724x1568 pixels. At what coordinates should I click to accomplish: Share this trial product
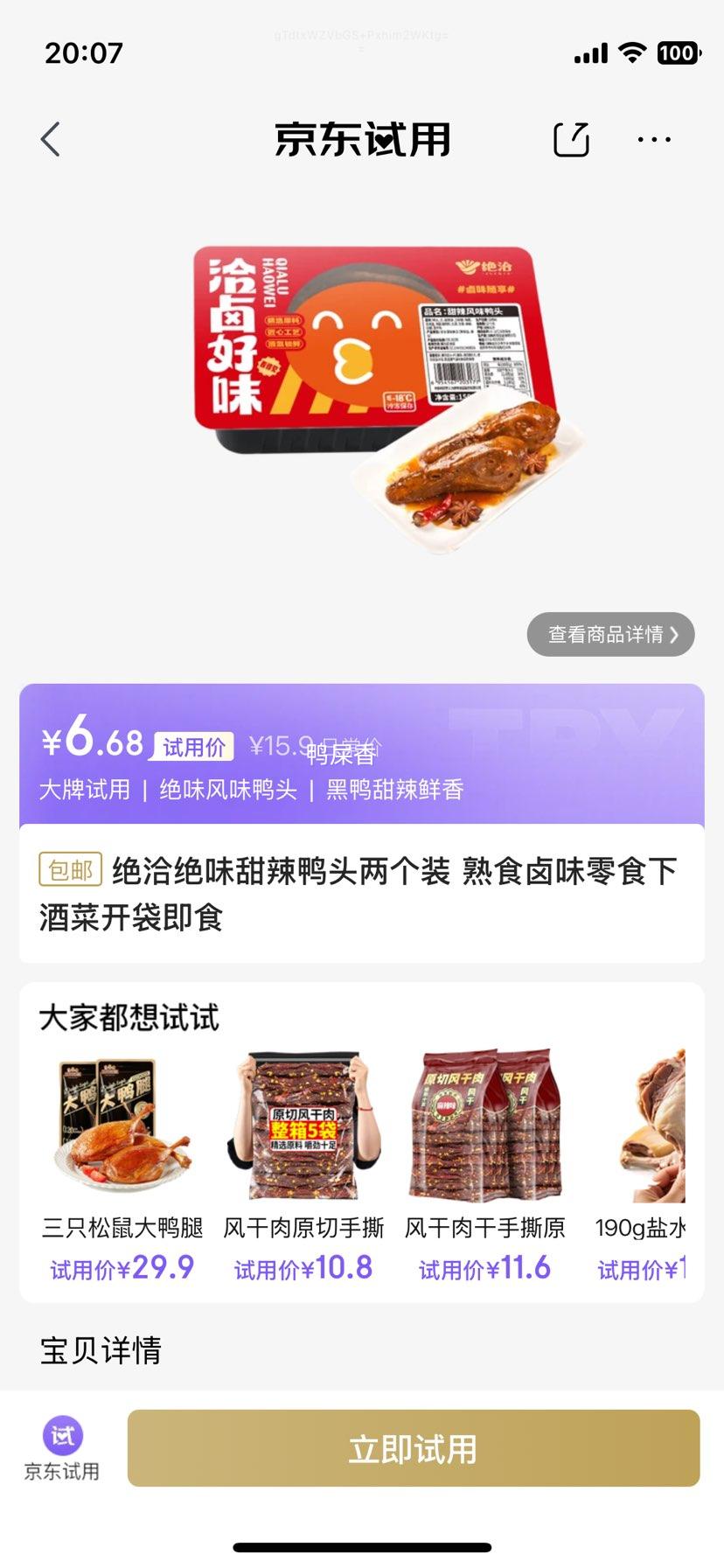[571, 140]
